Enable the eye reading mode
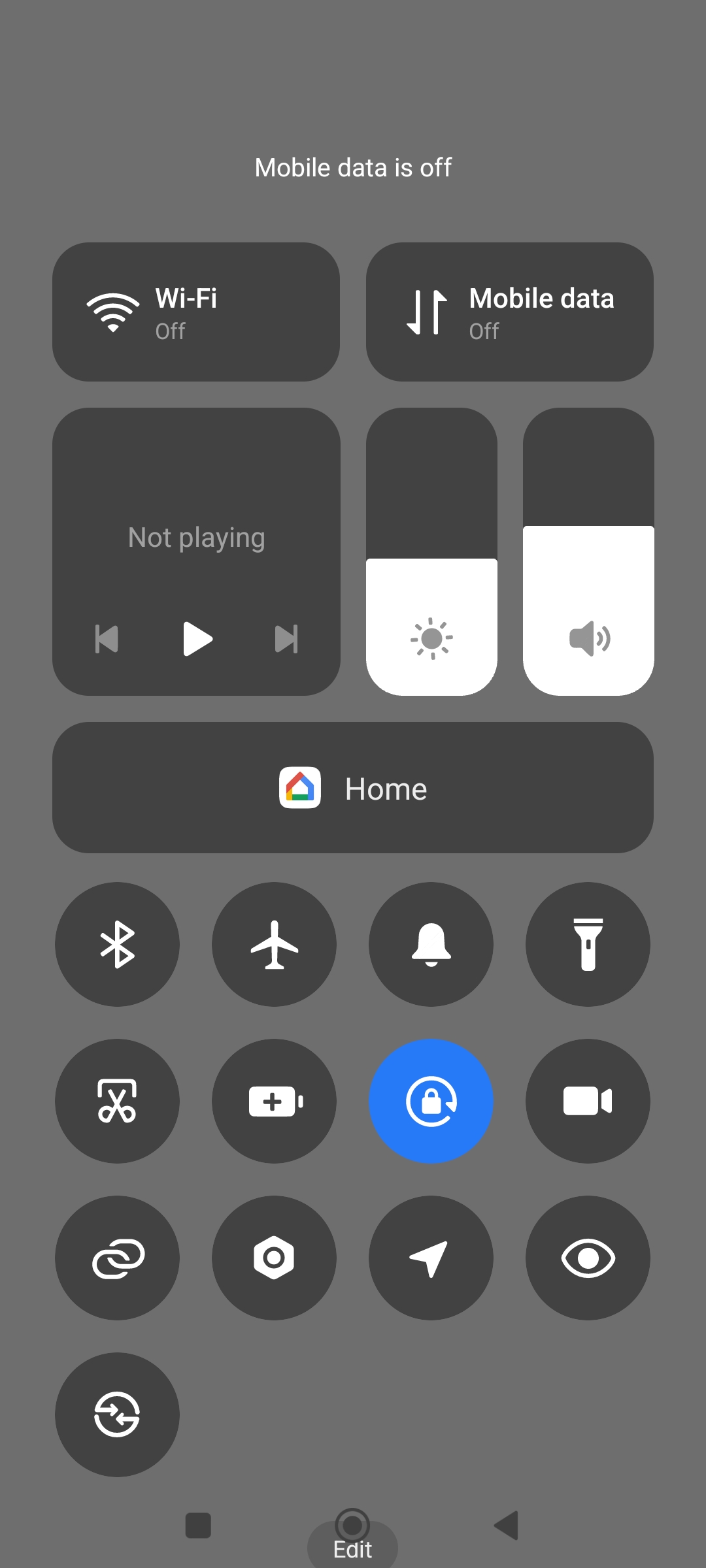The width and height of the screenshot is (706, 1568). point(588,1258)
